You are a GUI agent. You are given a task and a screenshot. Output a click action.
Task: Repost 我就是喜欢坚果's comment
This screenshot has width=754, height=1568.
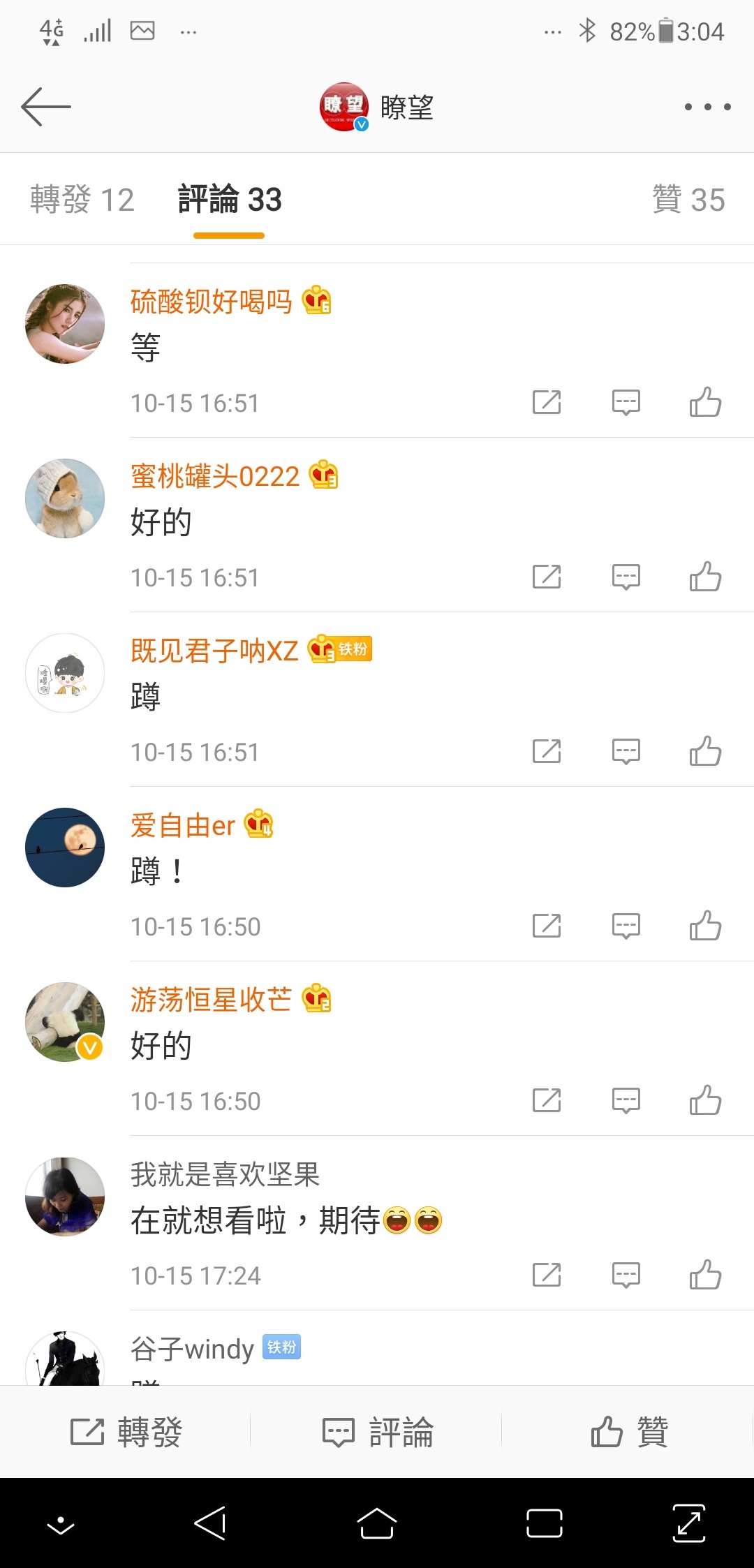coord(546,1275)
